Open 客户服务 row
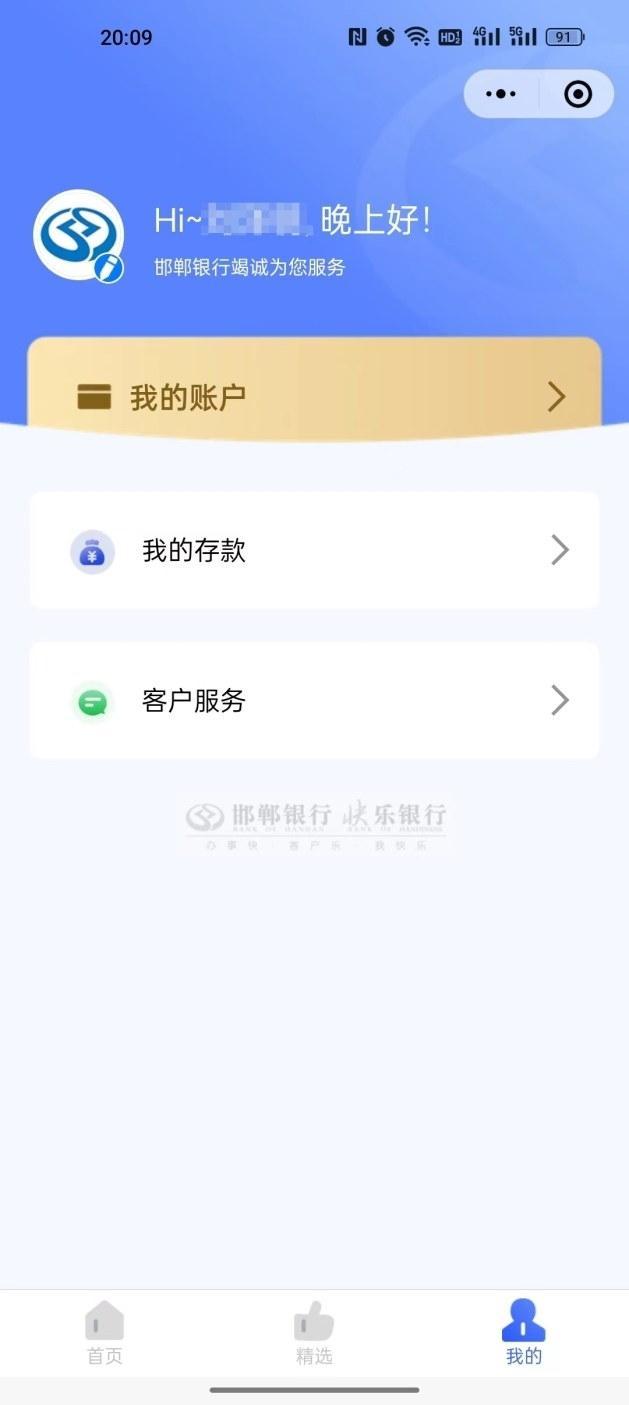The image size is (629, 1405). tap(314, 701)
